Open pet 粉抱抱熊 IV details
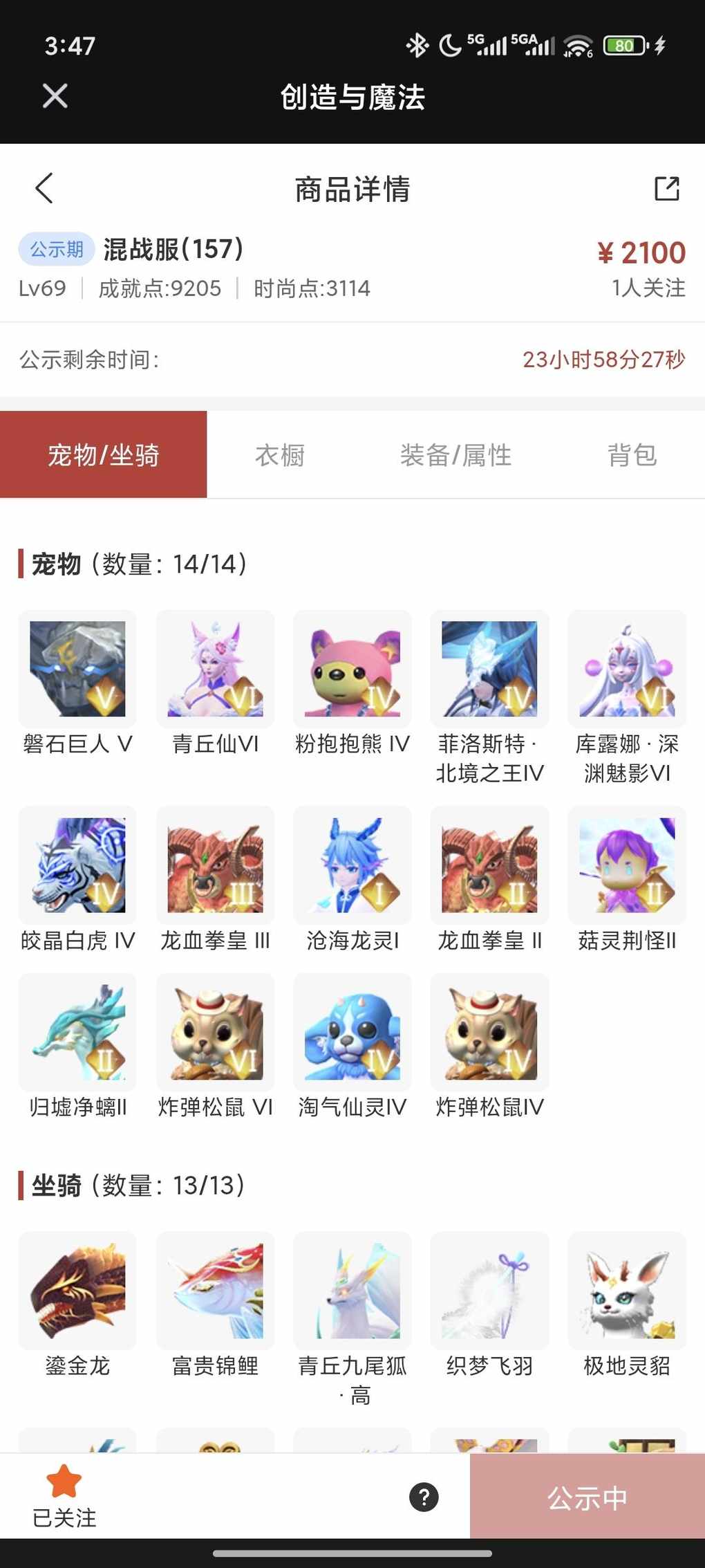 tap(352, 669)
